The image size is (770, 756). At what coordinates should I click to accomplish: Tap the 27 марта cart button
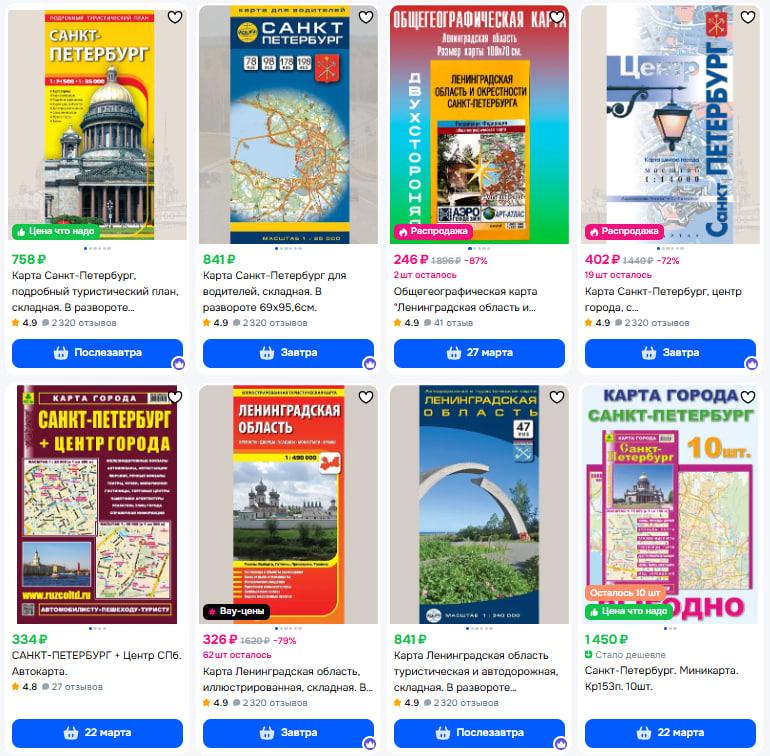479,353
